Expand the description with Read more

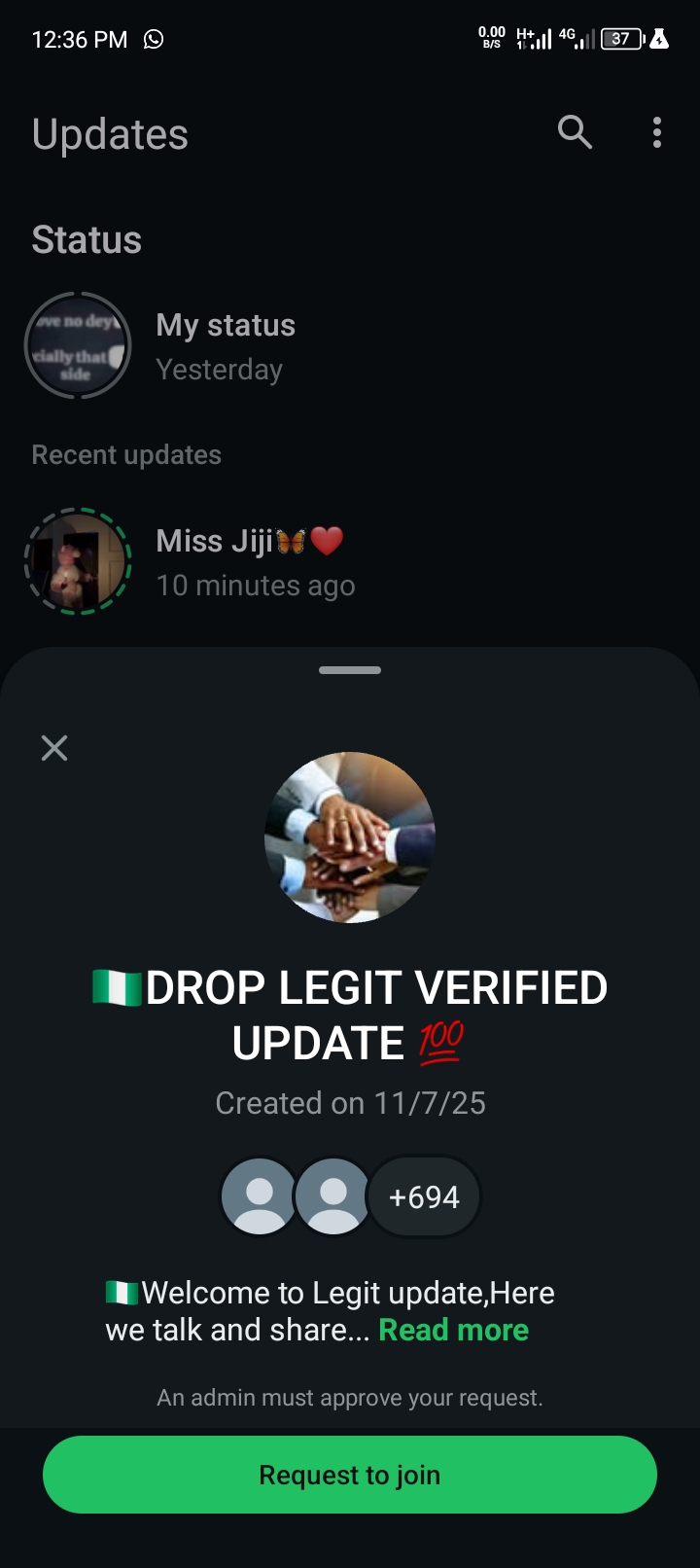[x=453, y=1330]
